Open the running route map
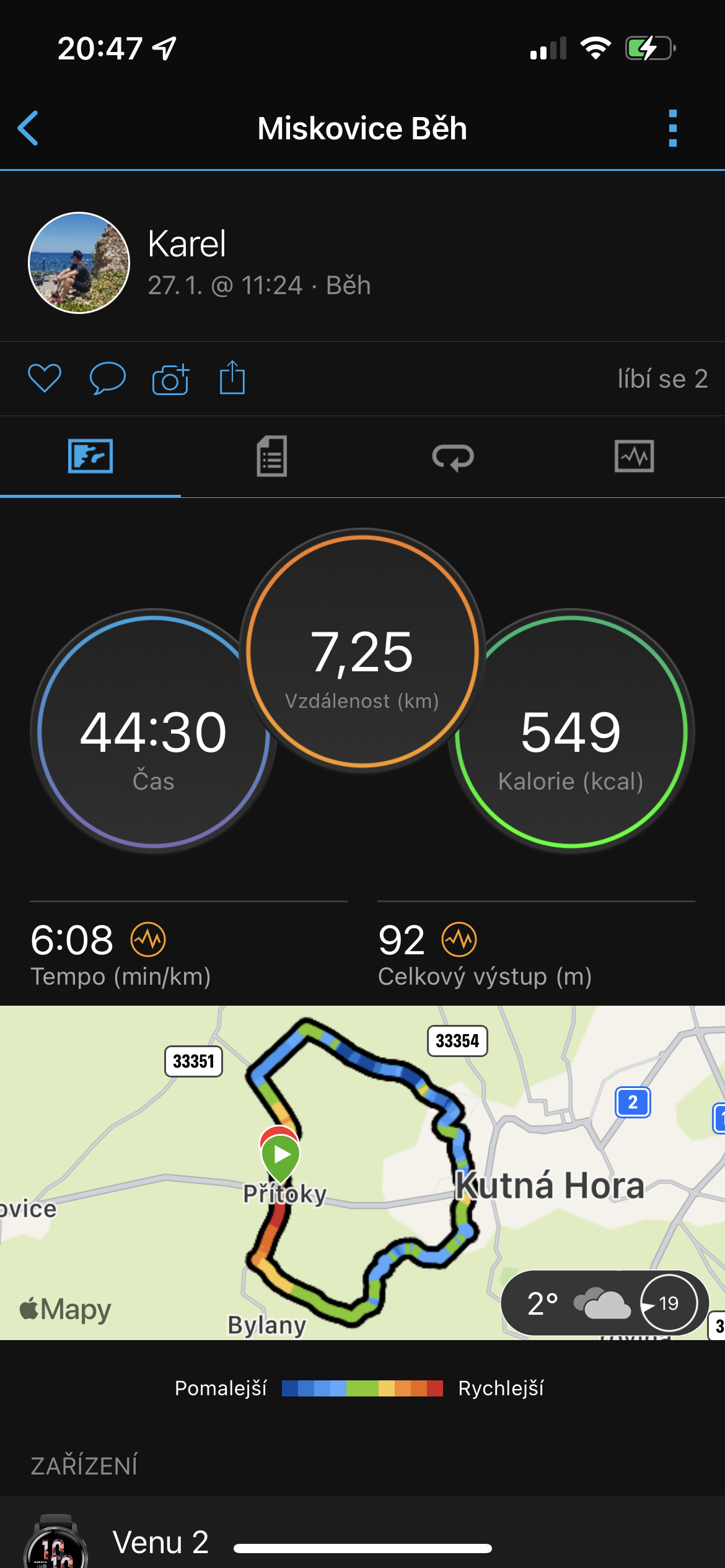The width and height of the screenshot is (725, 1568). point(362,1172)
